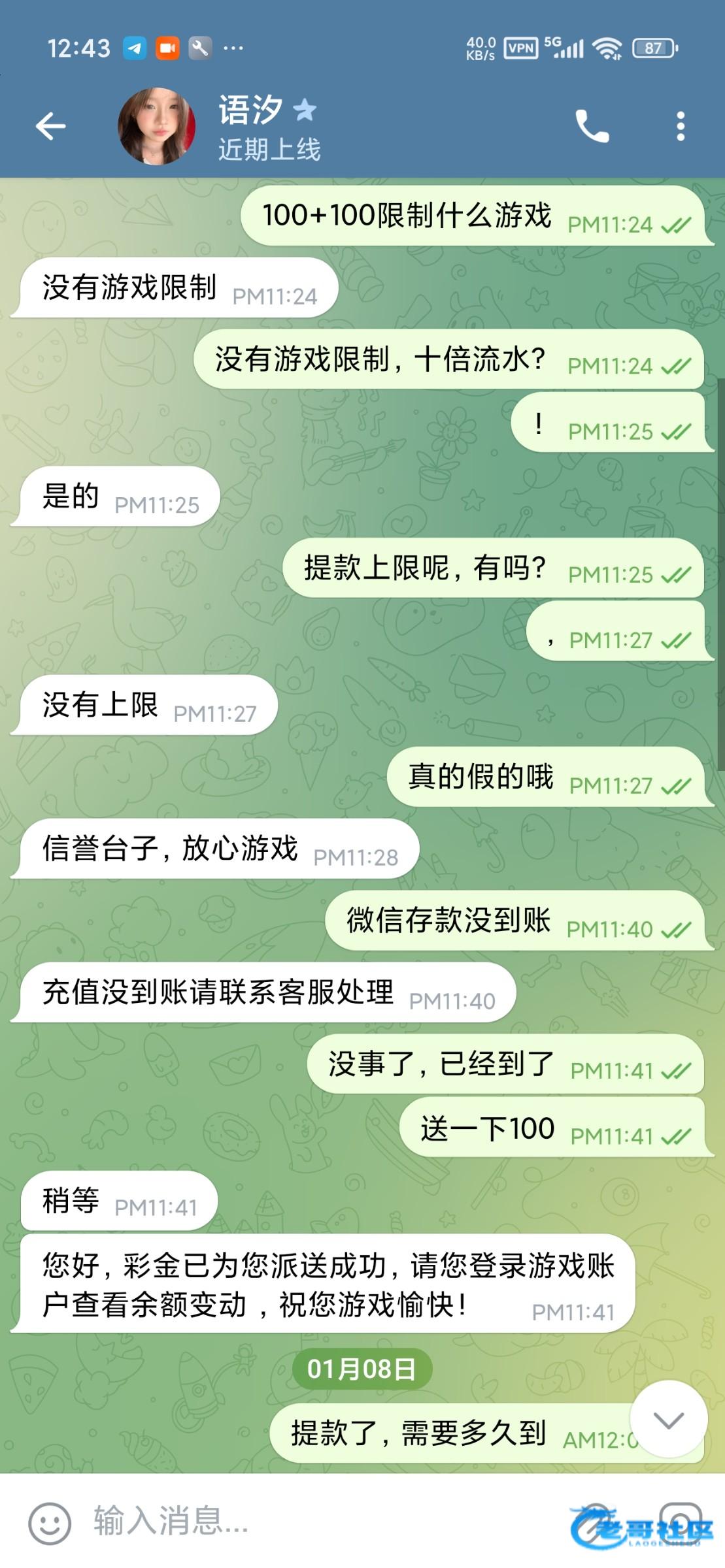Open the emoji picker
Image resolution: width=725 pixels, height=1568 pixels.
pyautogui.click(x=49, y=1523)
